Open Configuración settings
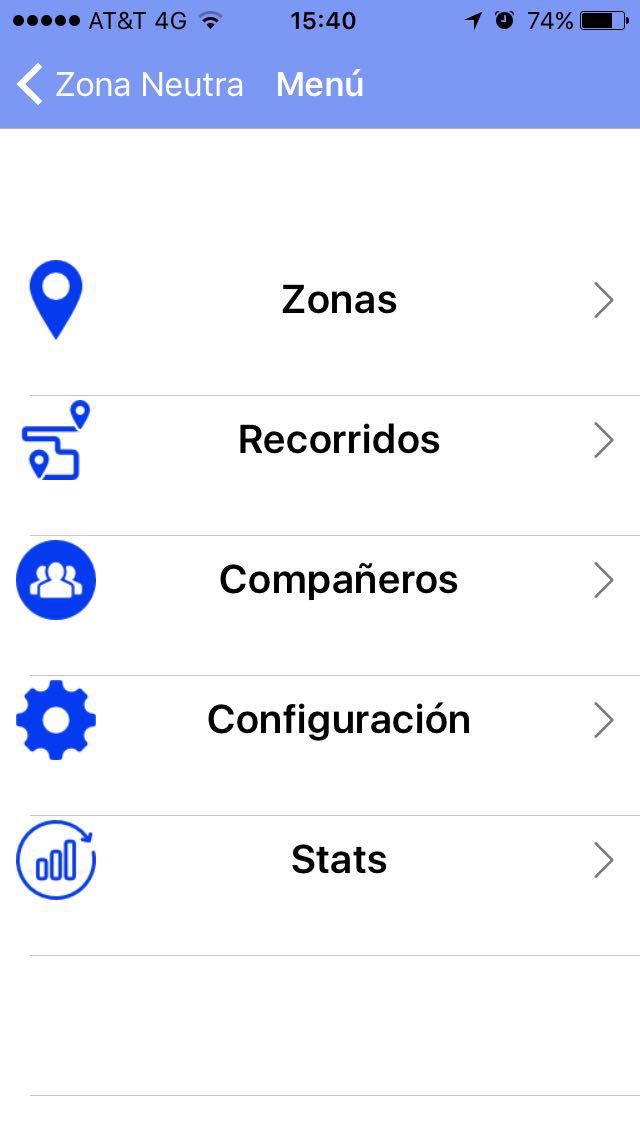The width and height of the screenshot is (640, 1136). (339, 720)
